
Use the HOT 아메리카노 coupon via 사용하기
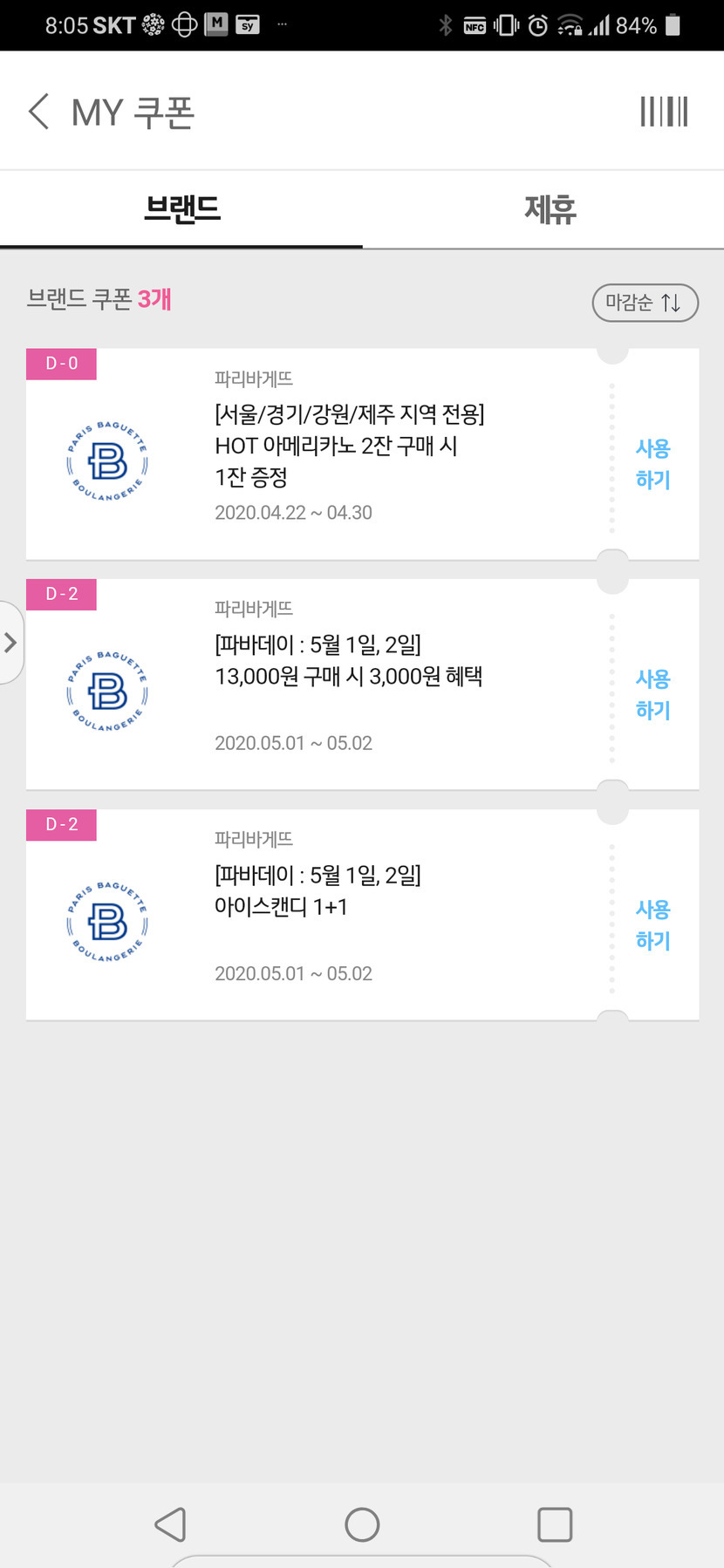(x=652, y=464)
